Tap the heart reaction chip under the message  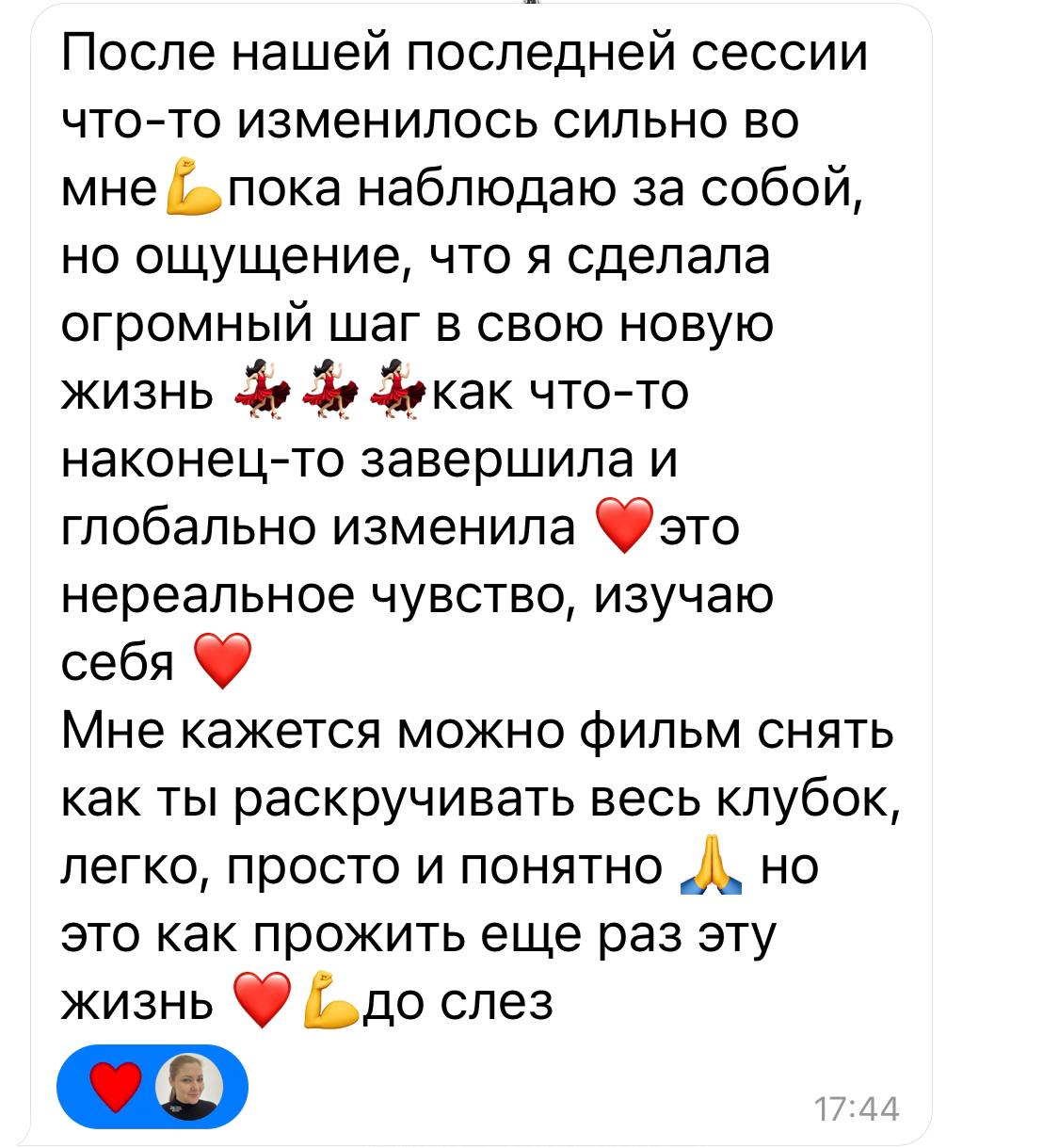[x=152, y=1086]
